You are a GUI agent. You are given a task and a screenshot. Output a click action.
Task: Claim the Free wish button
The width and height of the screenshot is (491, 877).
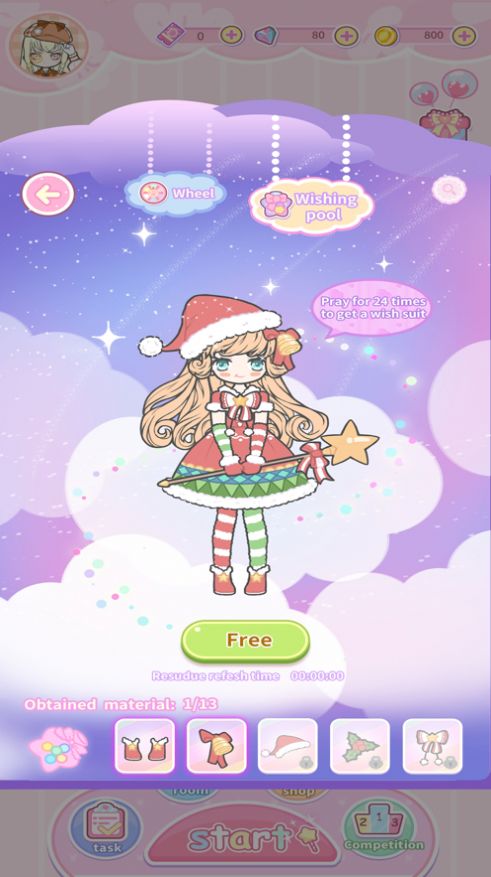pyautogui.click(x=246, y=640)
